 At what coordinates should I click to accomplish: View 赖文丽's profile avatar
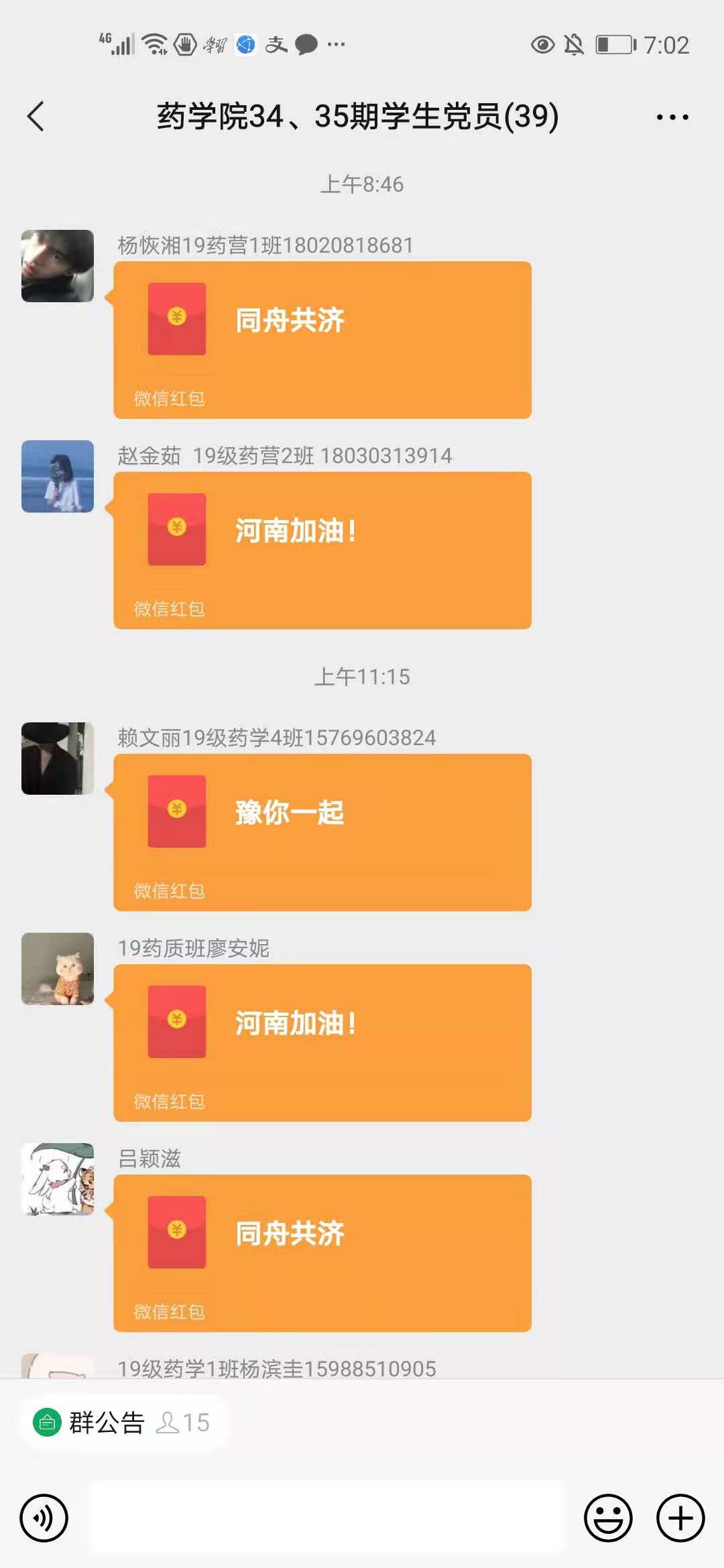click(x=58, y=759)
